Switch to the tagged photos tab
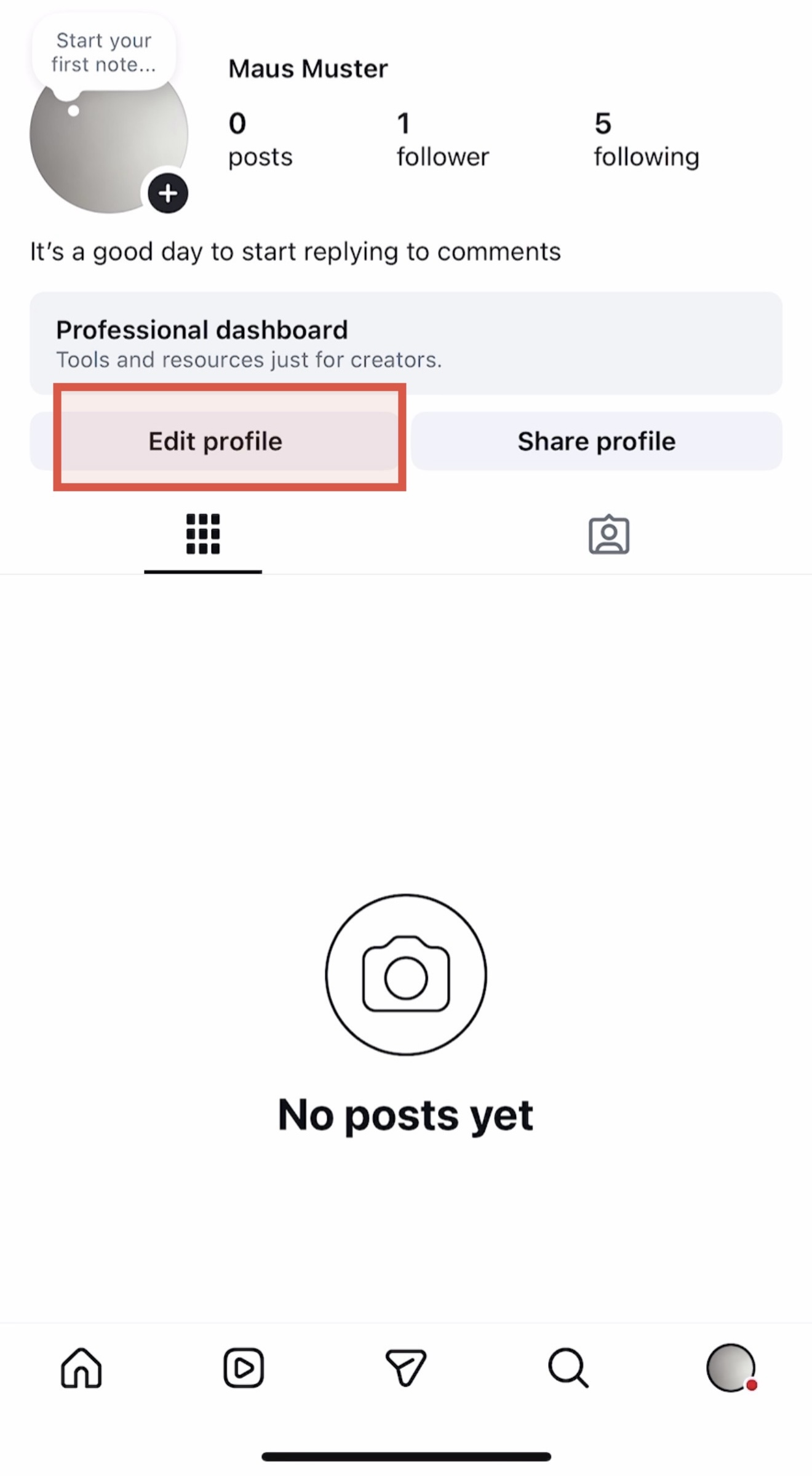Viewport: 812px width, 1476px height. [608, 534]
